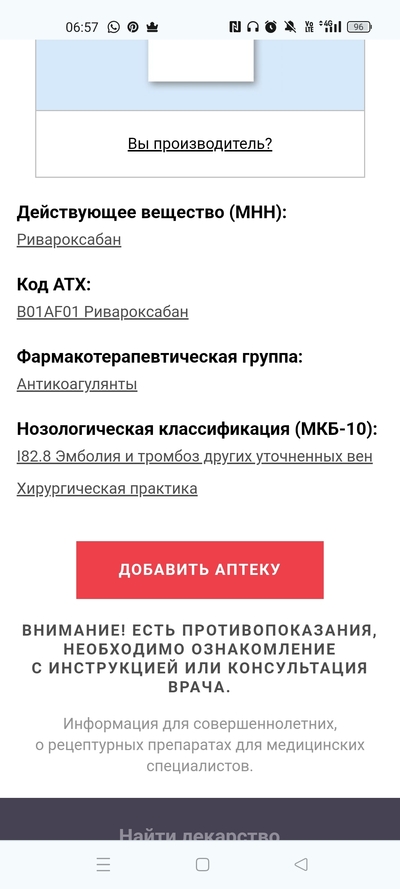Open I82.8 Эмболия и тромбоз link
Image resolution: width=400 pixels, height=889 pixels.
(194, 456)
